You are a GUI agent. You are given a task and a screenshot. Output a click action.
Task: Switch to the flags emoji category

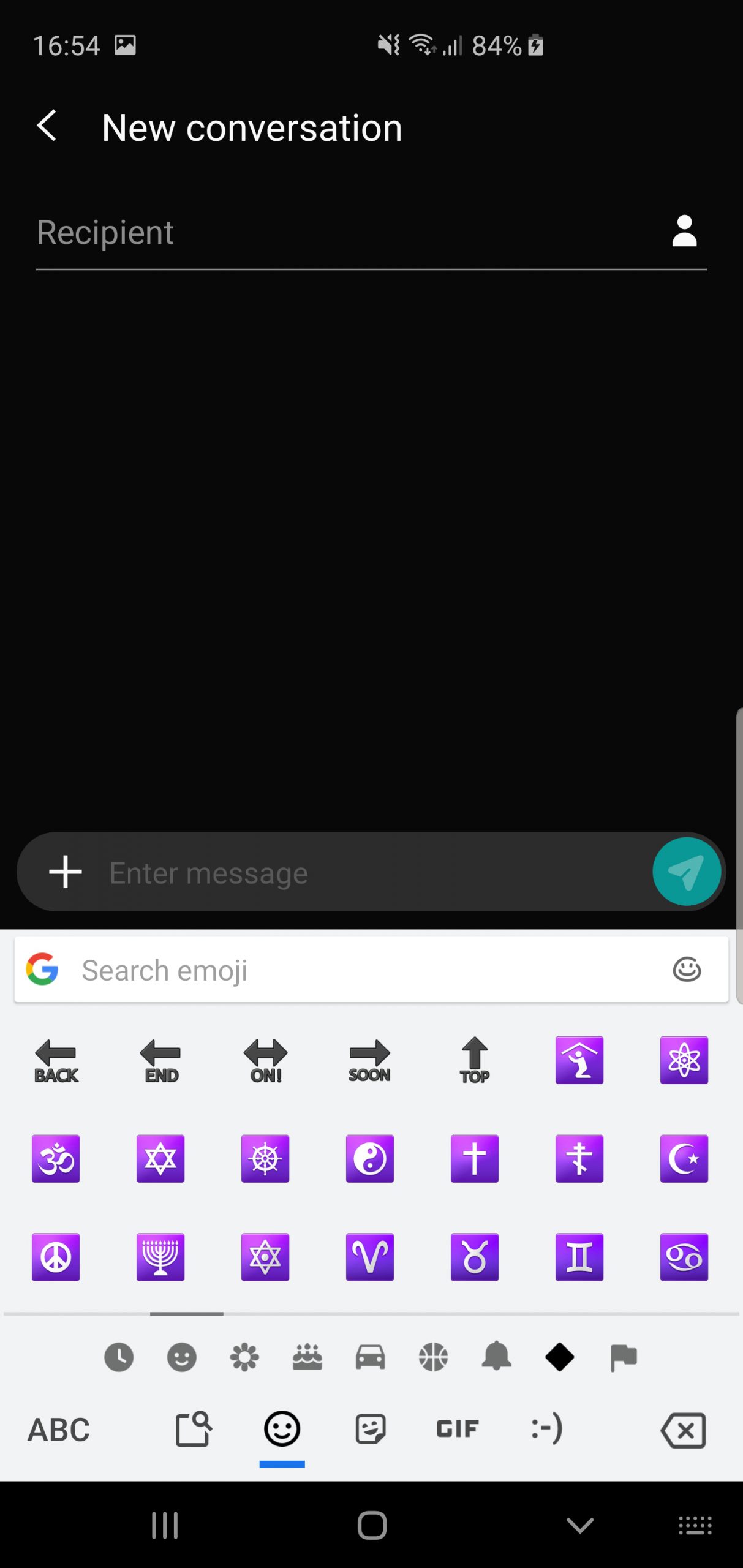(x=624, y=1357)
